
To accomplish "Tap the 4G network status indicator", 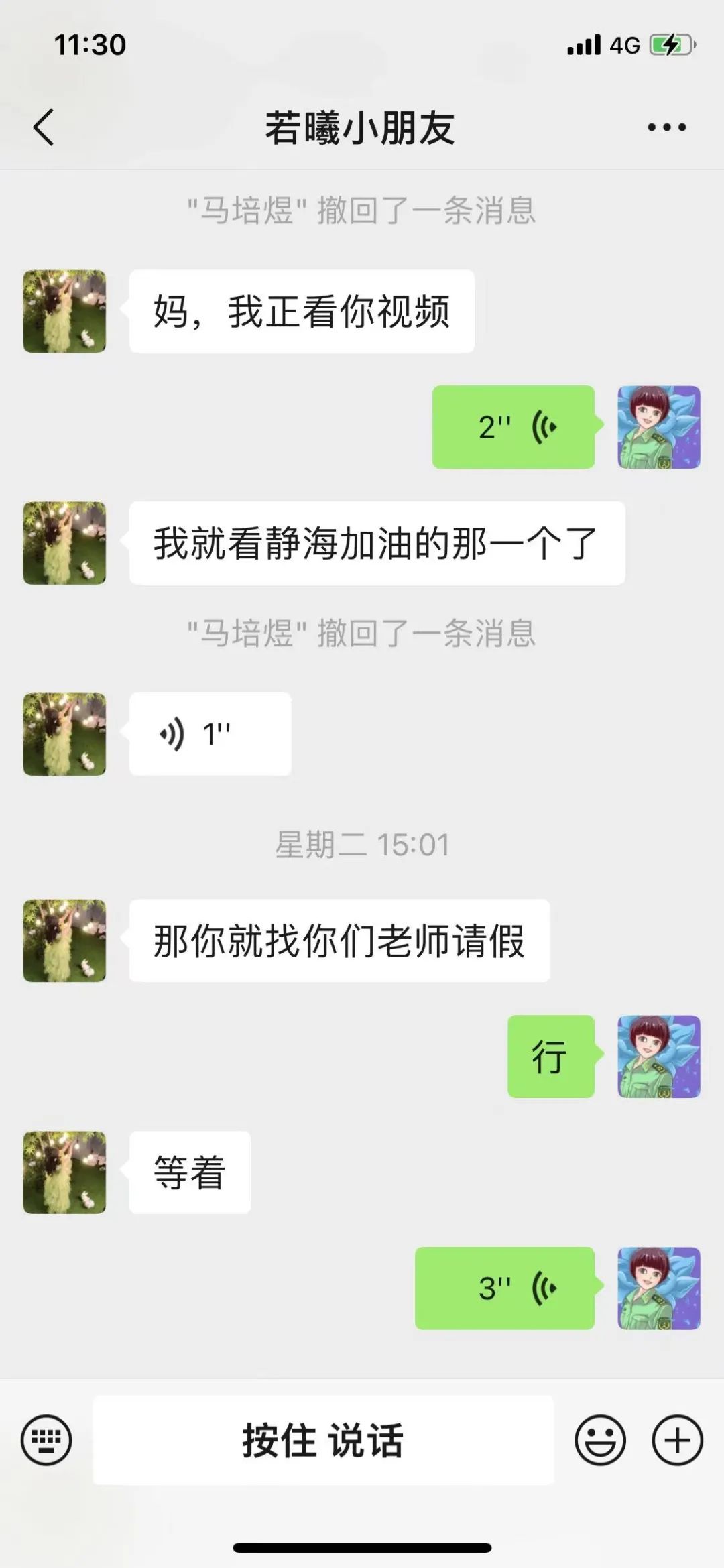I will coord(623,44).
